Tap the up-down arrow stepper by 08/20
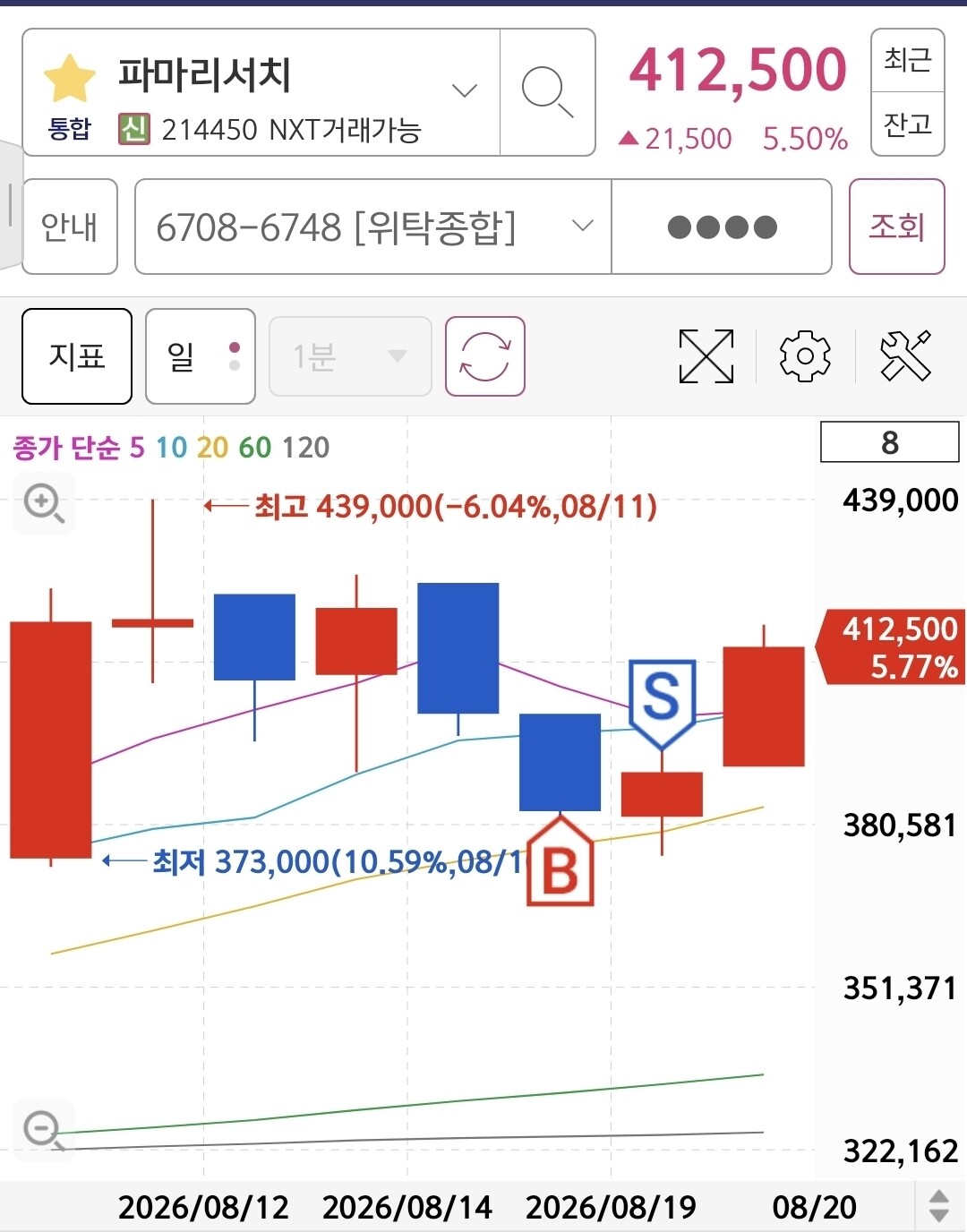Viewport: 967px width, 1232px height. [x=939, y=1206]
